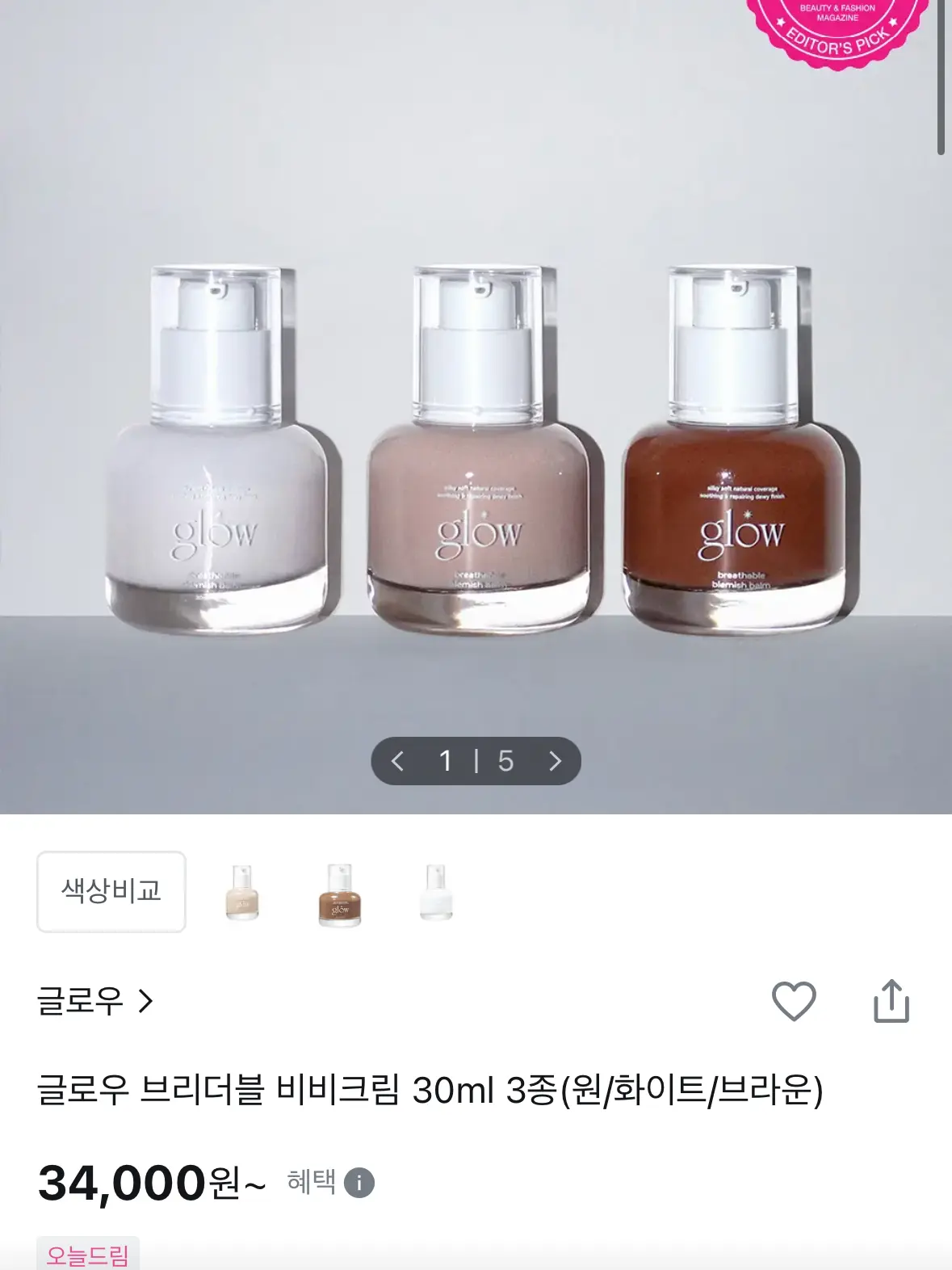Expand the 글로우 brand page via chevron
Image resolution: width=952 pixels, height=1270 pixels.
pyautogui.click(x=148, y=1002)
